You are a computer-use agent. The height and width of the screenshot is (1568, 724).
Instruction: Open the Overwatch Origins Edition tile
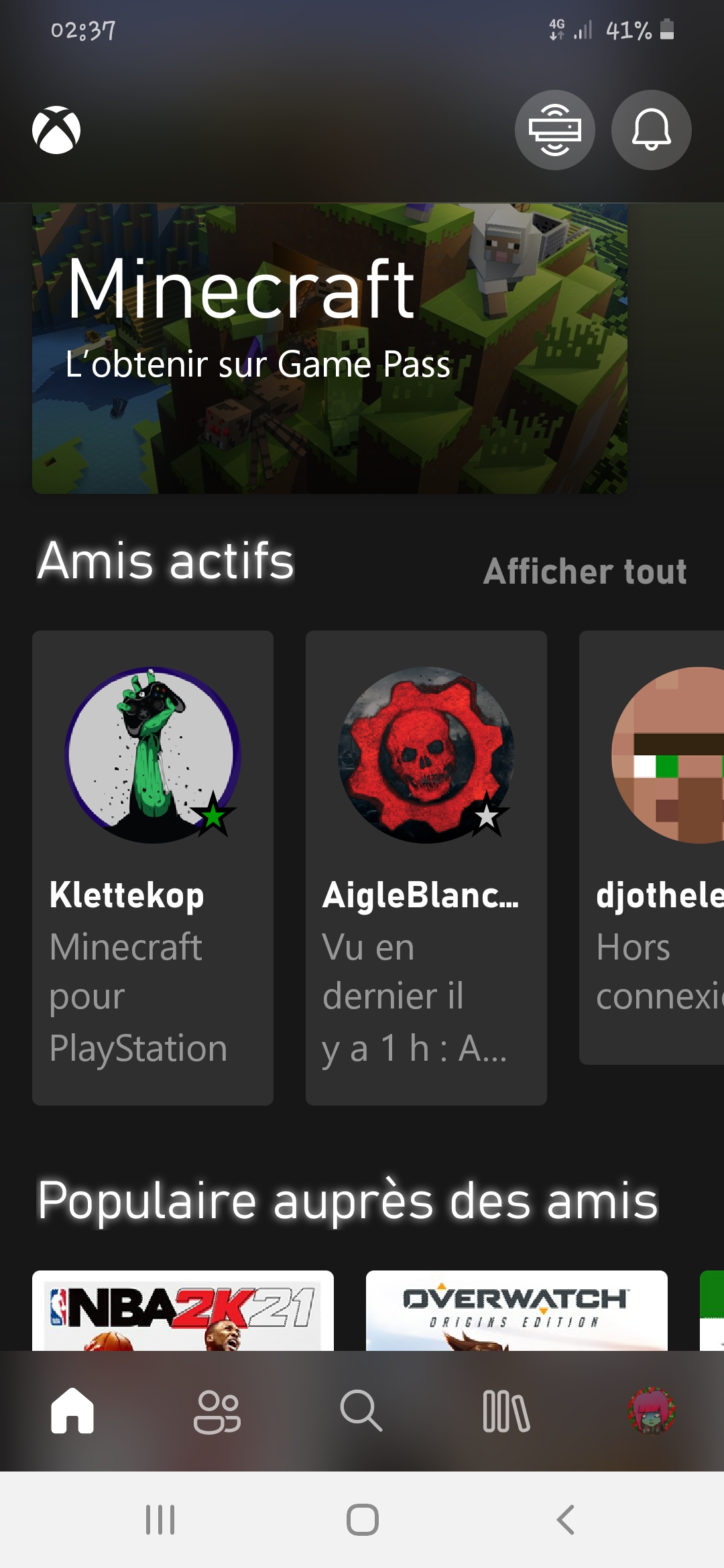pyautogui.click(x=516, y=1311)
